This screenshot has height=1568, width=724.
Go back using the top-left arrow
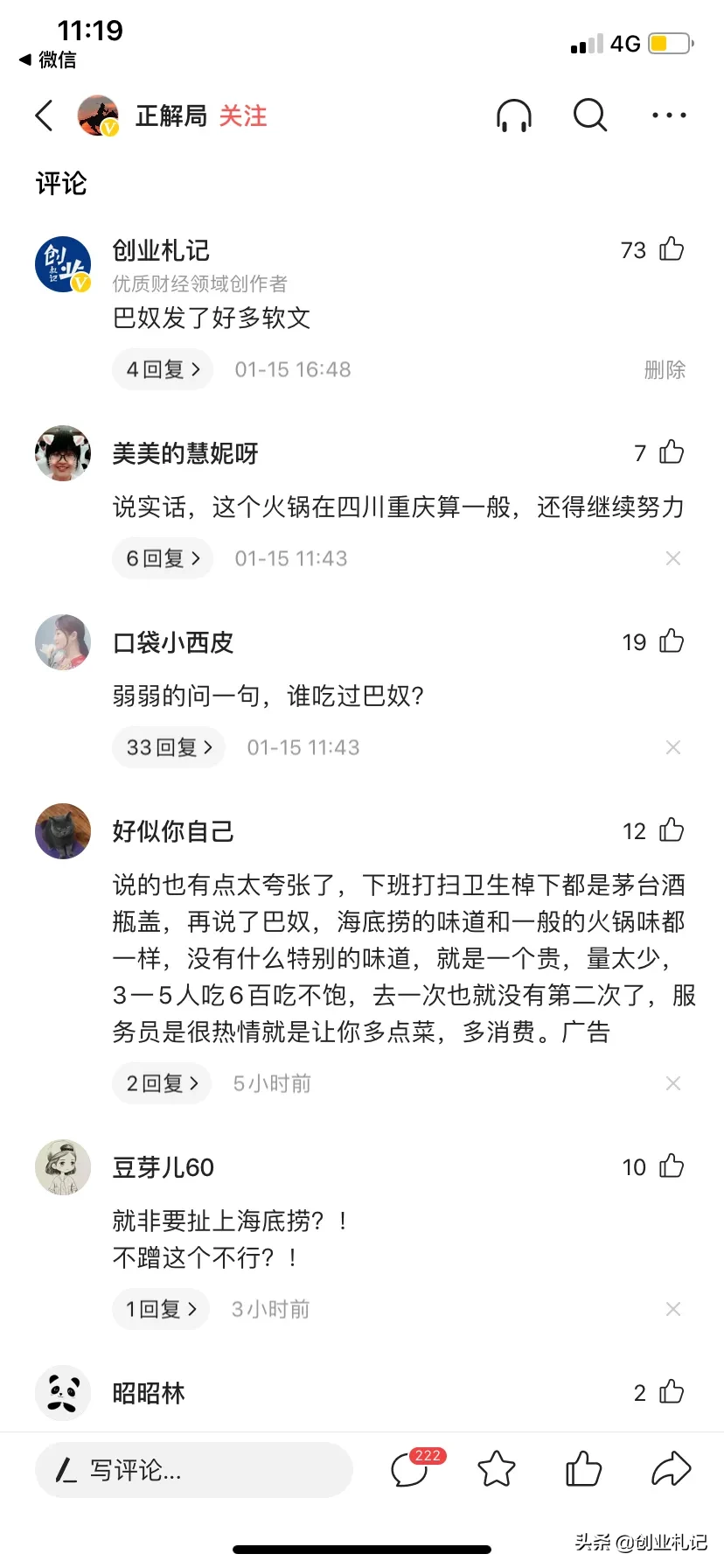[x=44, y=115]
